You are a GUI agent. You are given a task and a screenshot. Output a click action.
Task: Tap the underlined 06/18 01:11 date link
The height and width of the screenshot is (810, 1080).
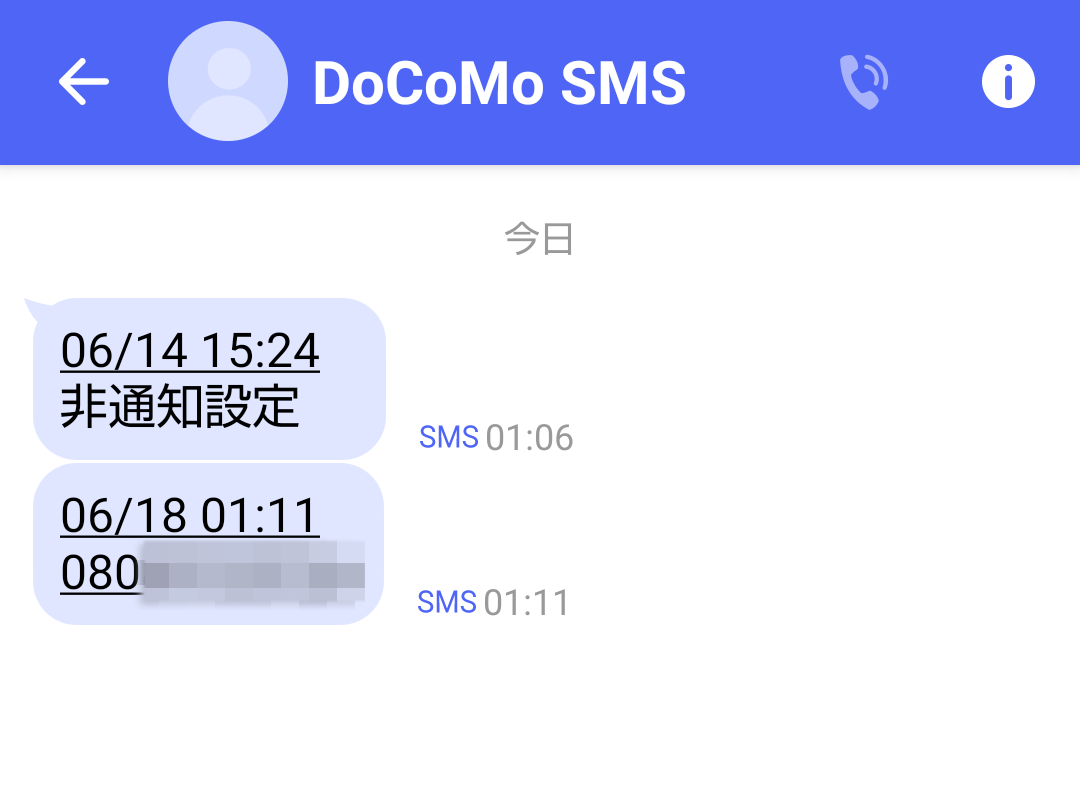pos(190,516)
